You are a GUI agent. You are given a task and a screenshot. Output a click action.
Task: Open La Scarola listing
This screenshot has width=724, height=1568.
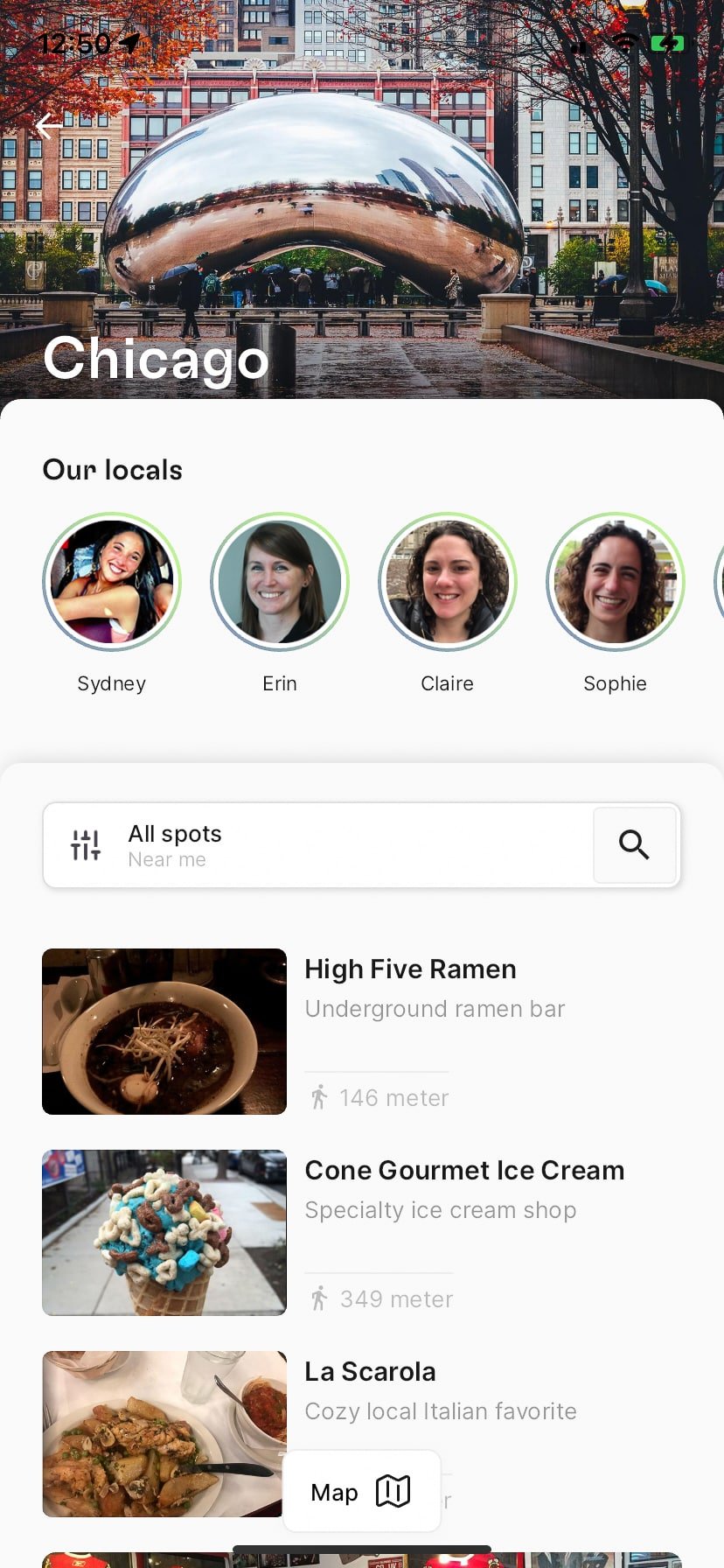370,1372
